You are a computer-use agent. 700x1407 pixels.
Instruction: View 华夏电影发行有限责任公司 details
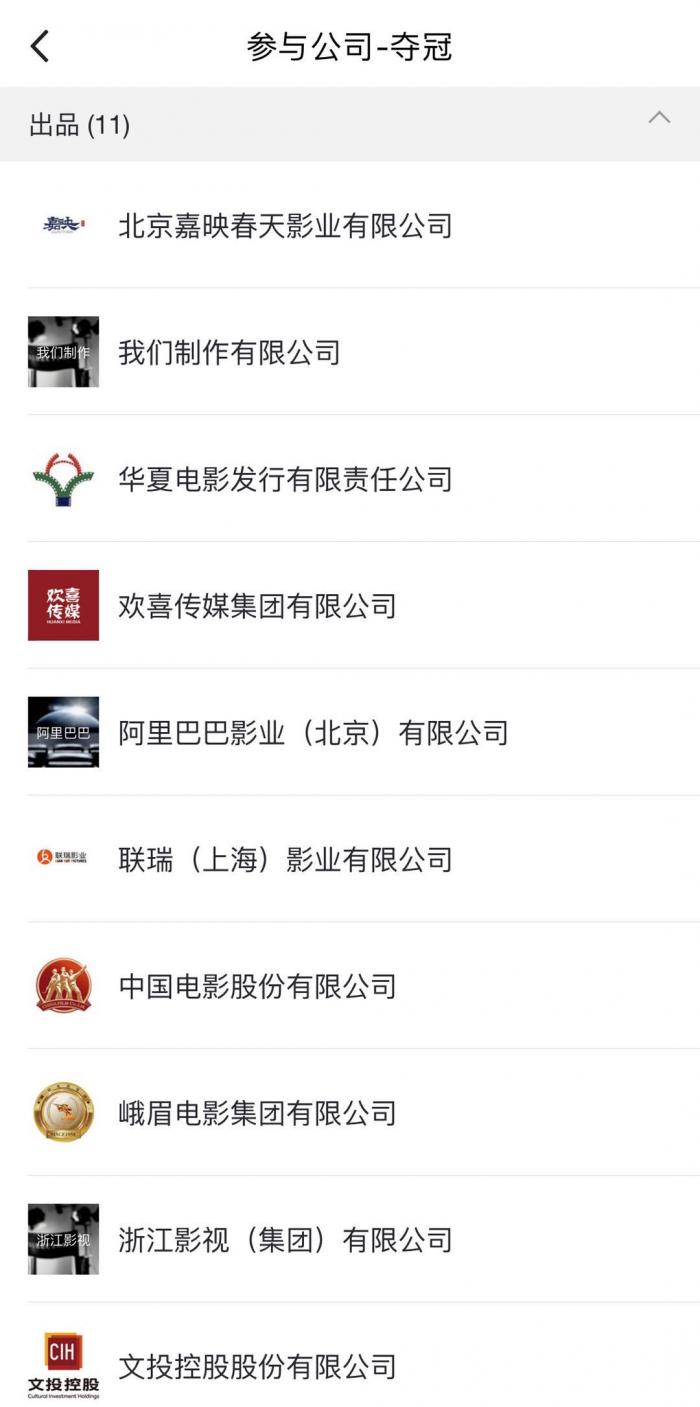(285, 479)
